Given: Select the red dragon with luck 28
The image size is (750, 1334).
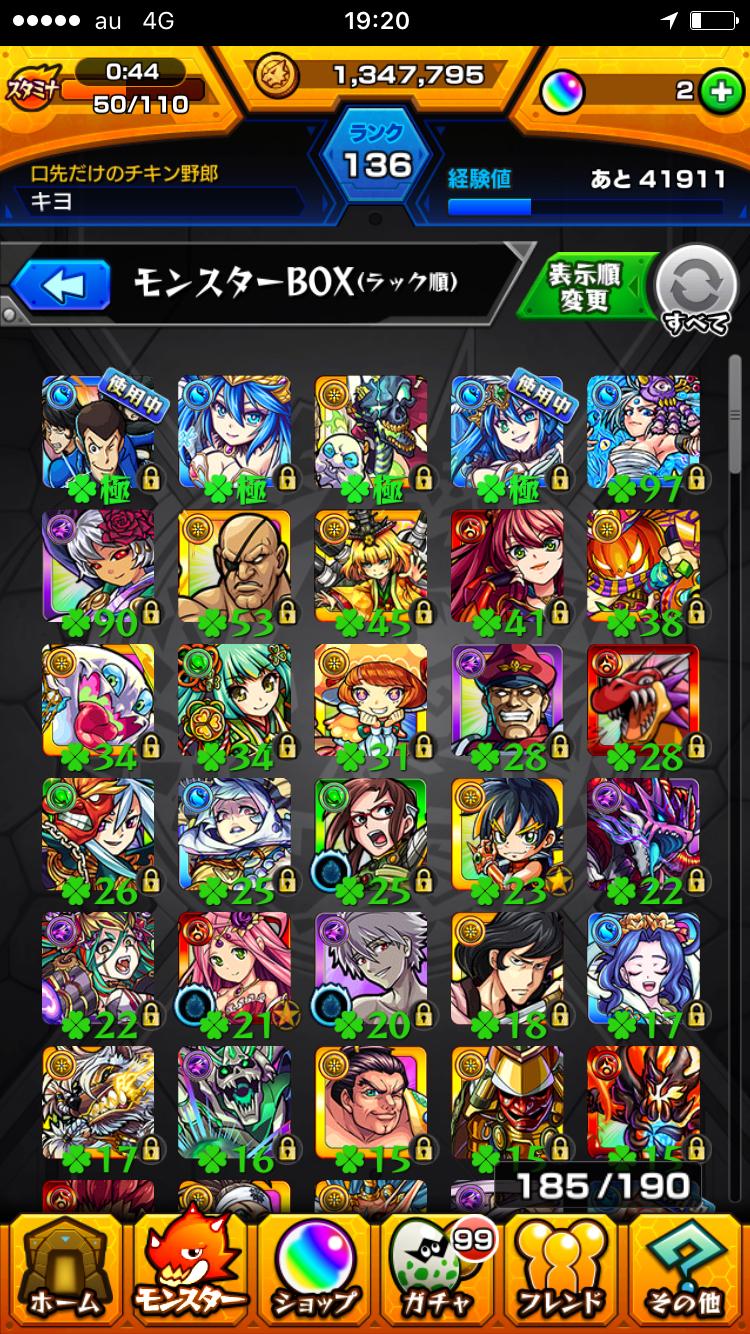Looking at the screenshot, I should [643, 700].
